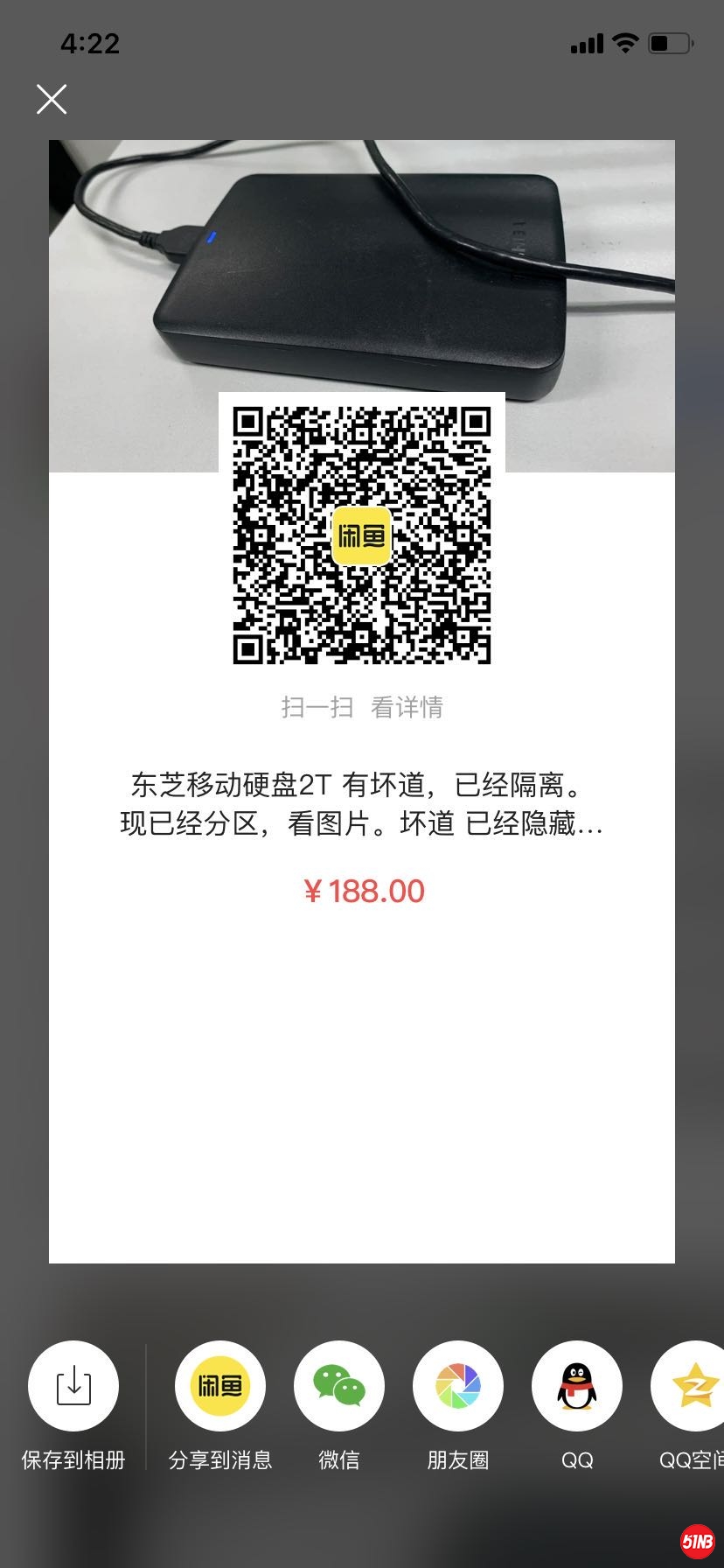Viewport: 724px width, 1568px height.
Task: Tap the WeChat icon to share via 微信
Action: pos(339,1387)
